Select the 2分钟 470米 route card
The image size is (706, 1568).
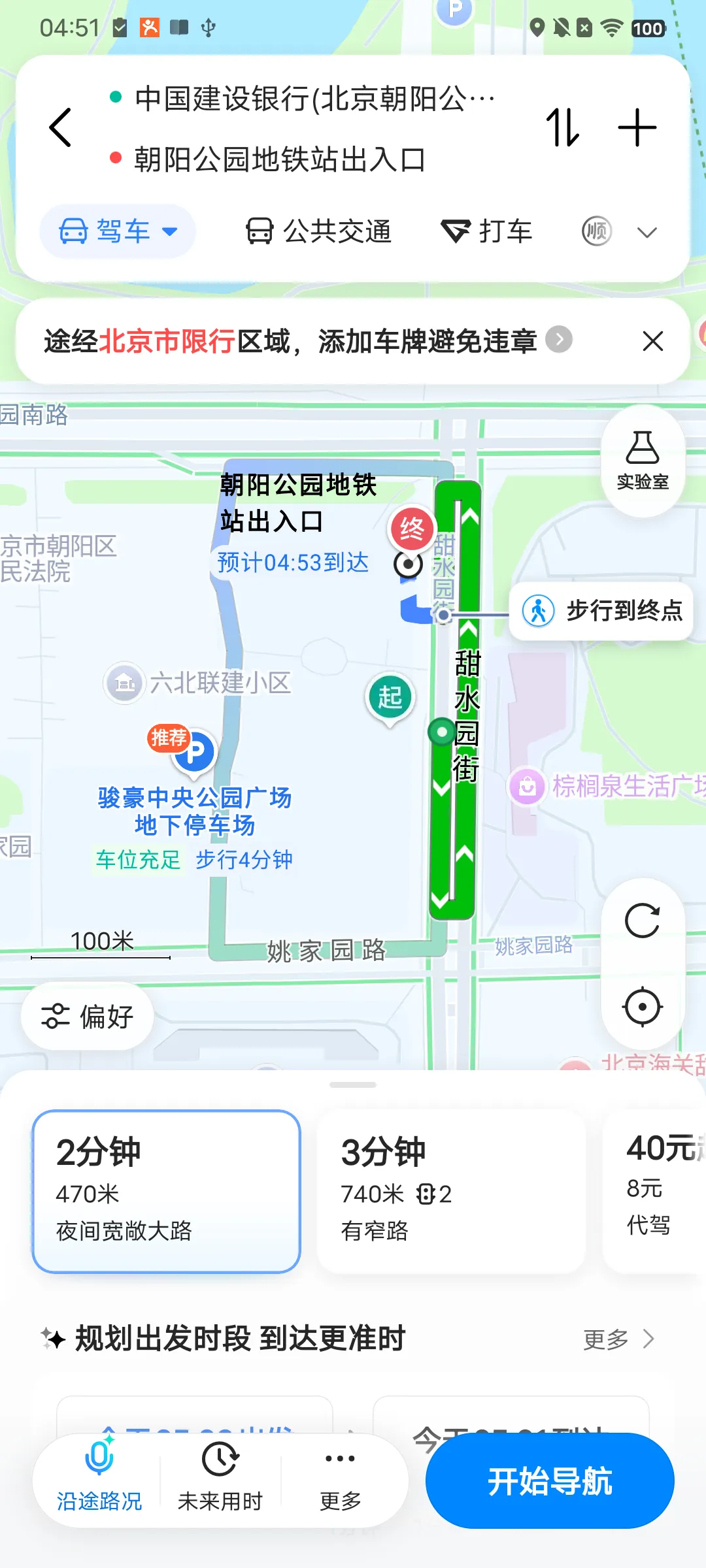pyautogui.click(x=166, y=1191)
